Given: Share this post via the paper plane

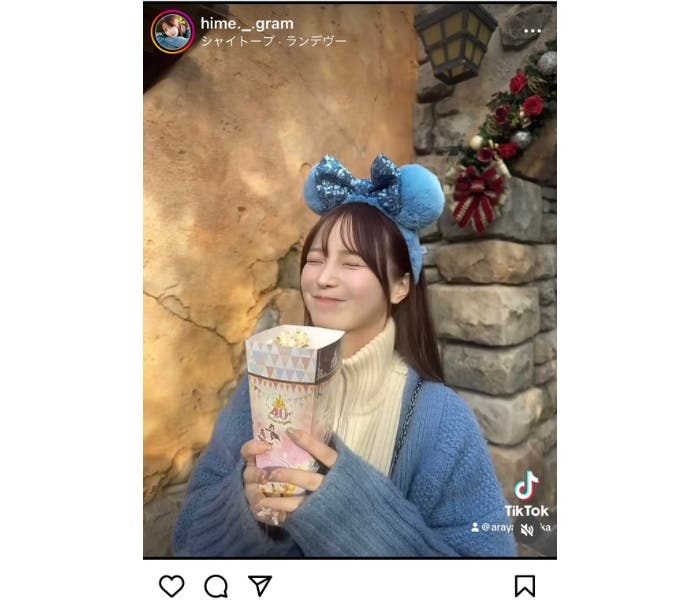Looking at the screenshot, I should (259, 585).
